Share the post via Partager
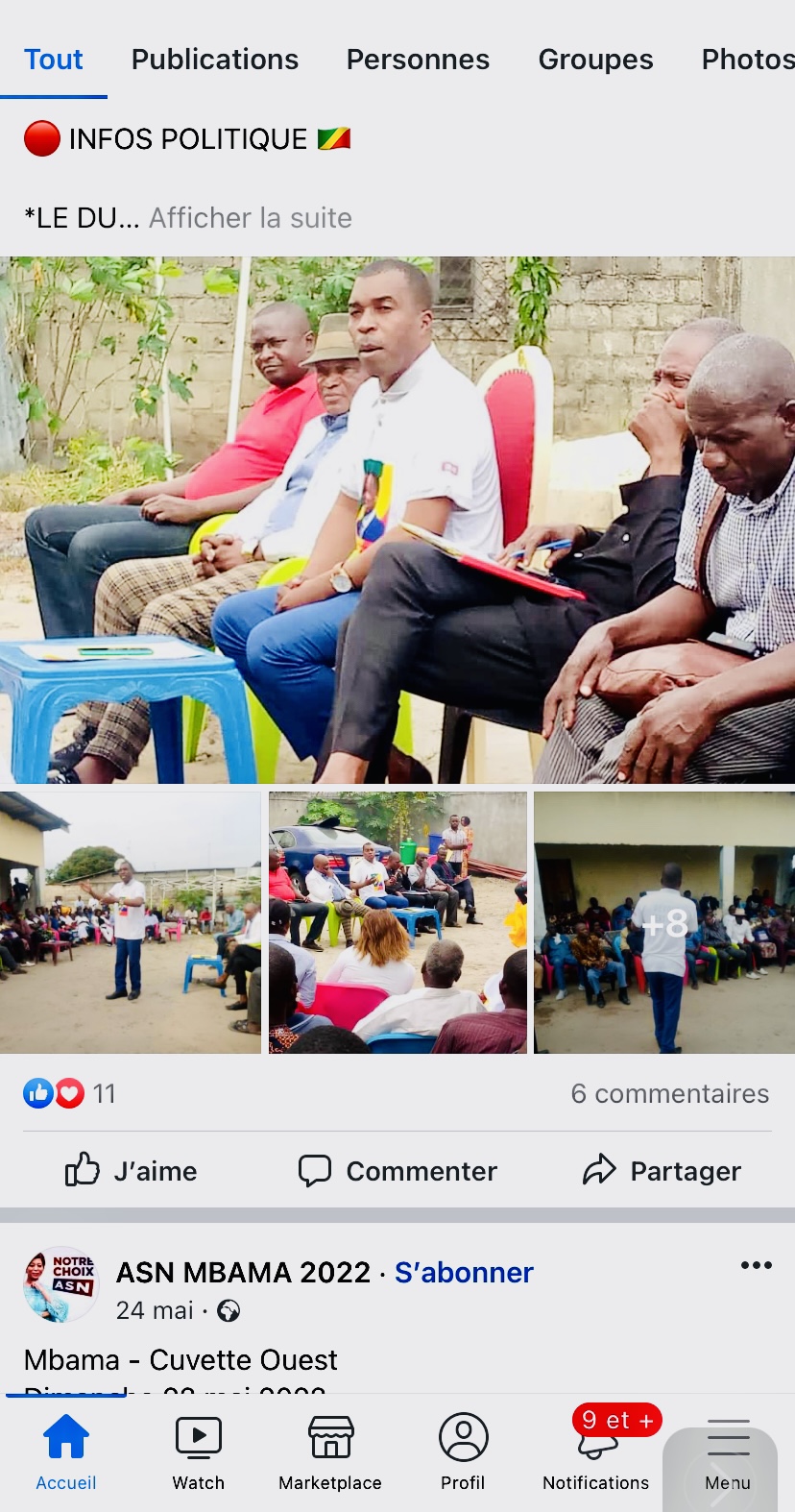This screenshot has height=1512, width=795. click(662, 1170)
